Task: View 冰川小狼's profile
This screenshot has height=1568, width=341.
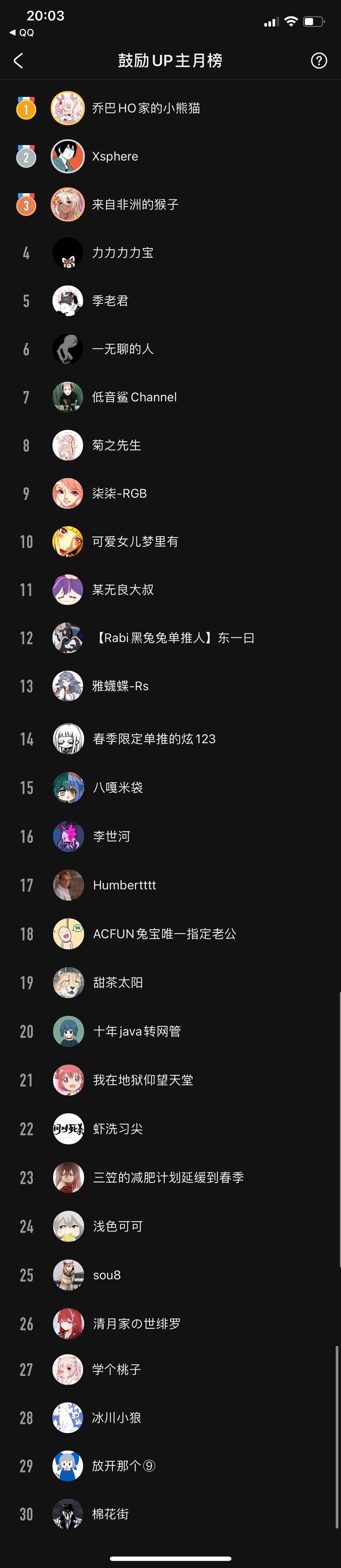Action: [x=116, y=1418]
